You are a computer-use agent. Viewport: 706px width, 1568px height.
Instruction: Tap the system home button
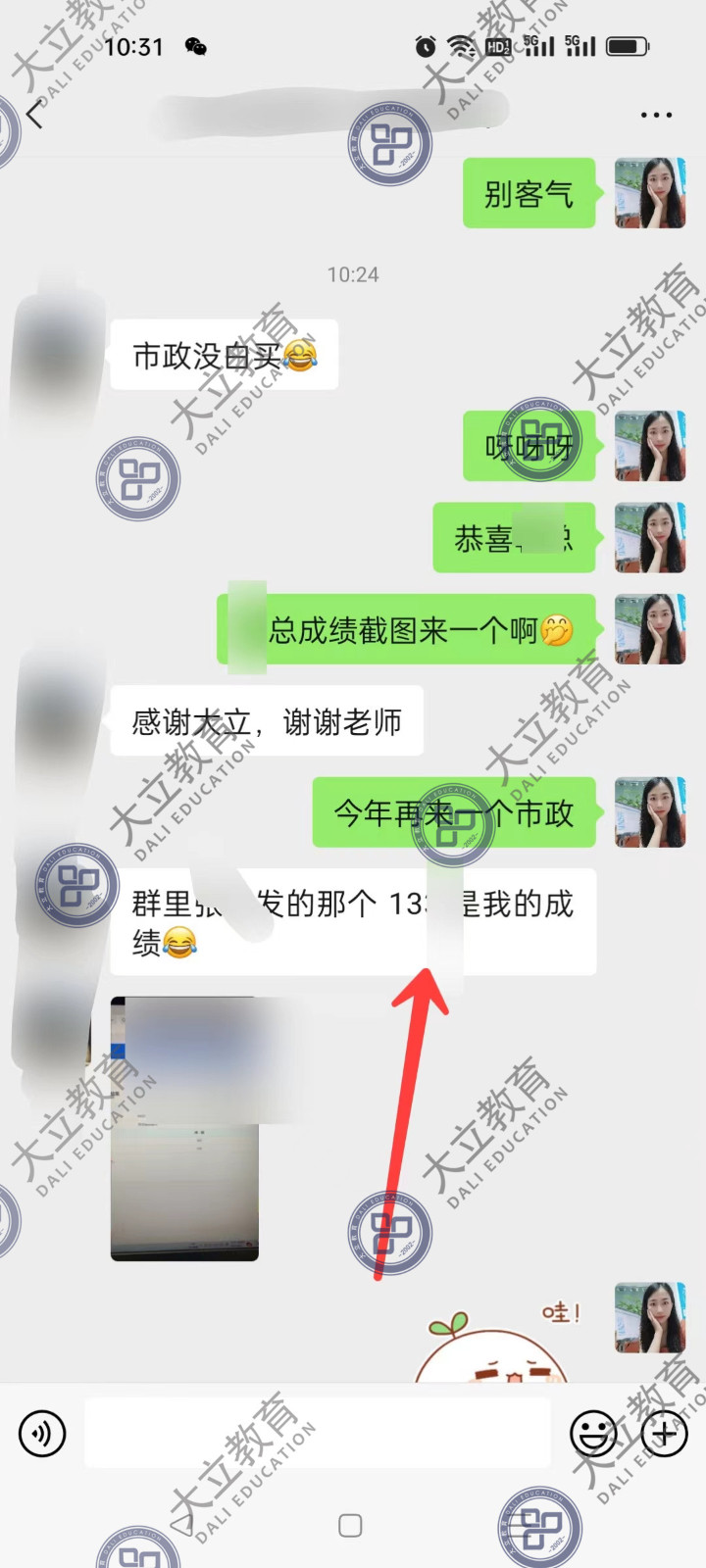(x=350, y=1525)
